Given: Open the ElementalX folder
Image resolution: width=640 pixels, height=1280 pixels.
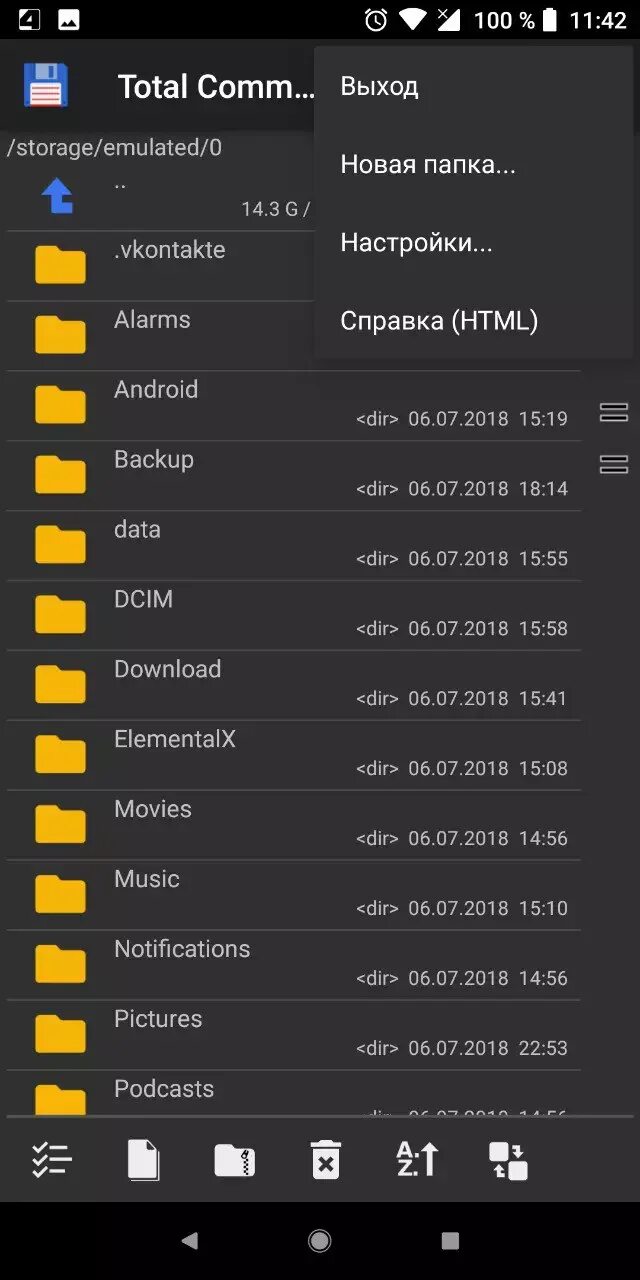Looking at the screenshot, I should [x=293, y=756].
